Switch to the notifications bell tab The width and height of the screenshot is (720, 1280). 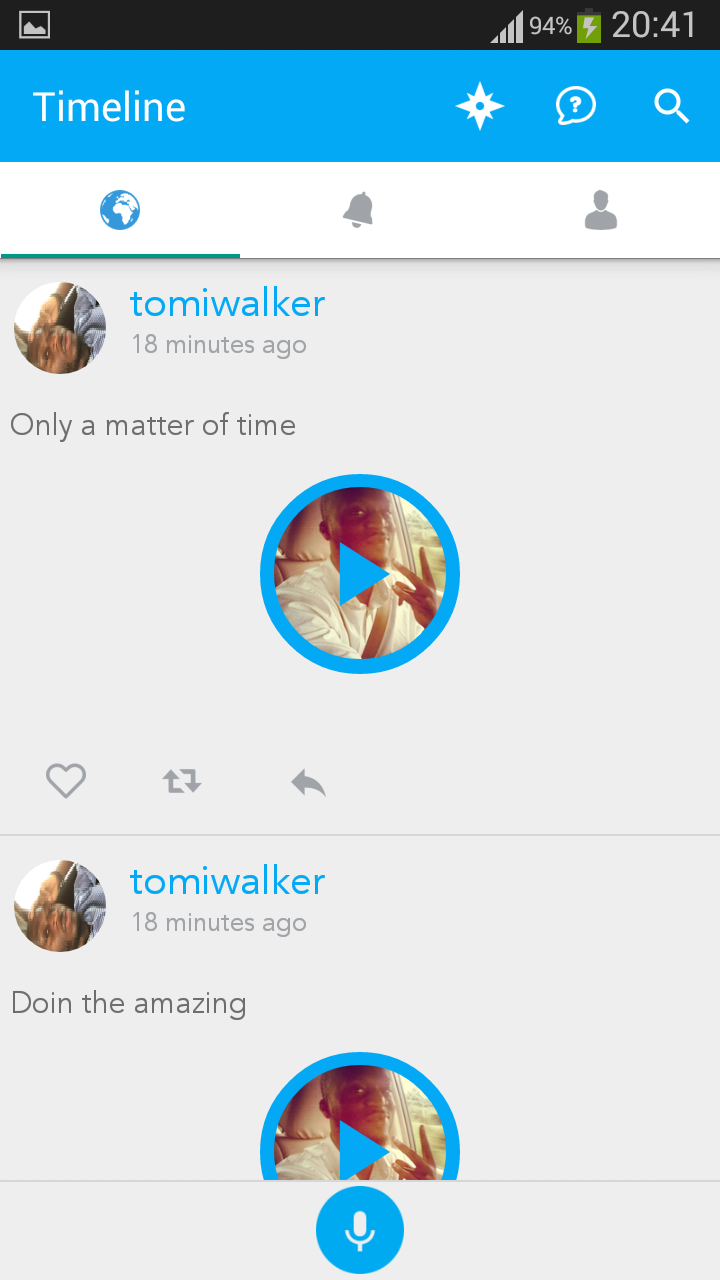pos(359,211)
